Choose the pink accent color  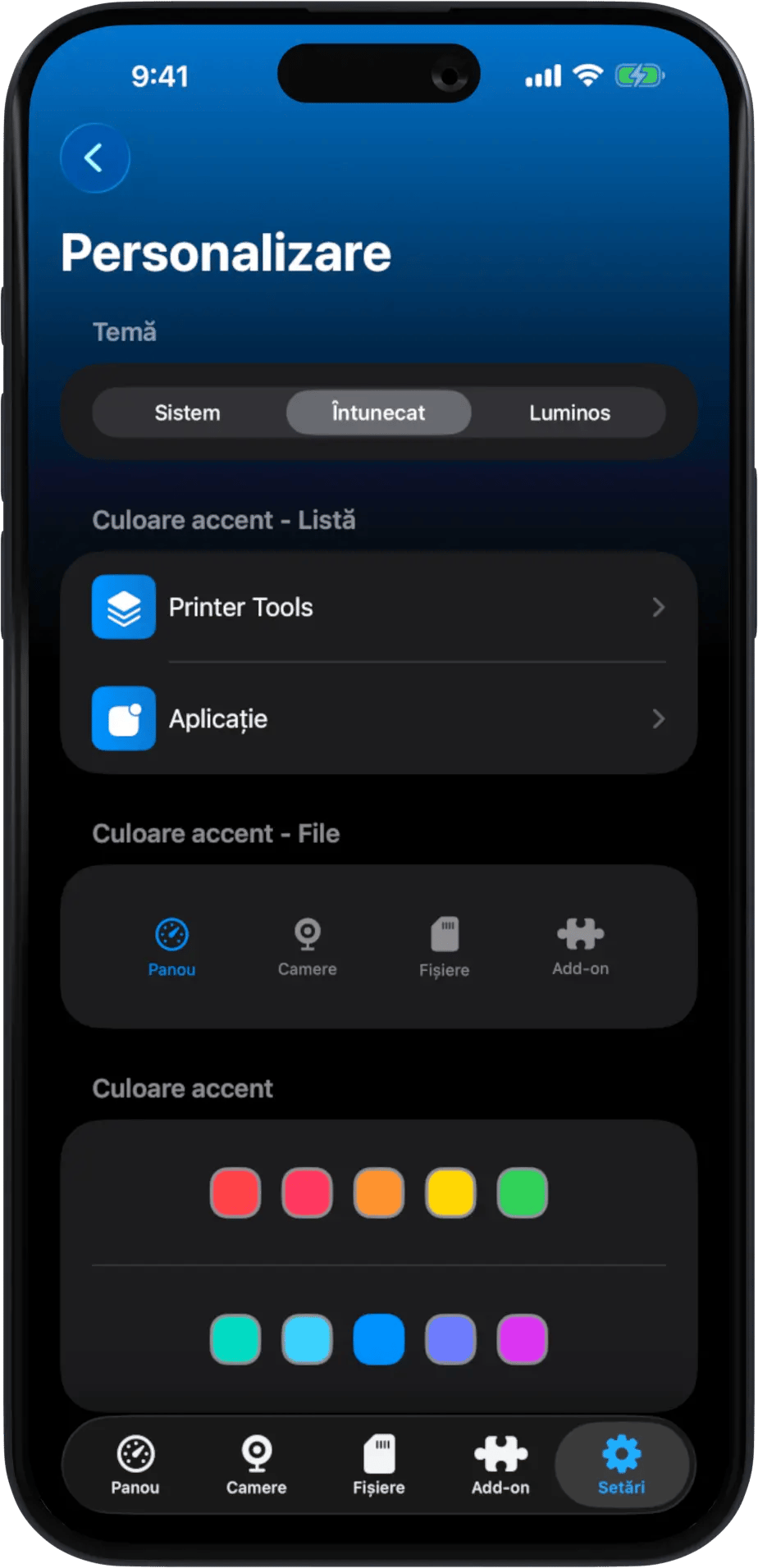click(307, 1192)
